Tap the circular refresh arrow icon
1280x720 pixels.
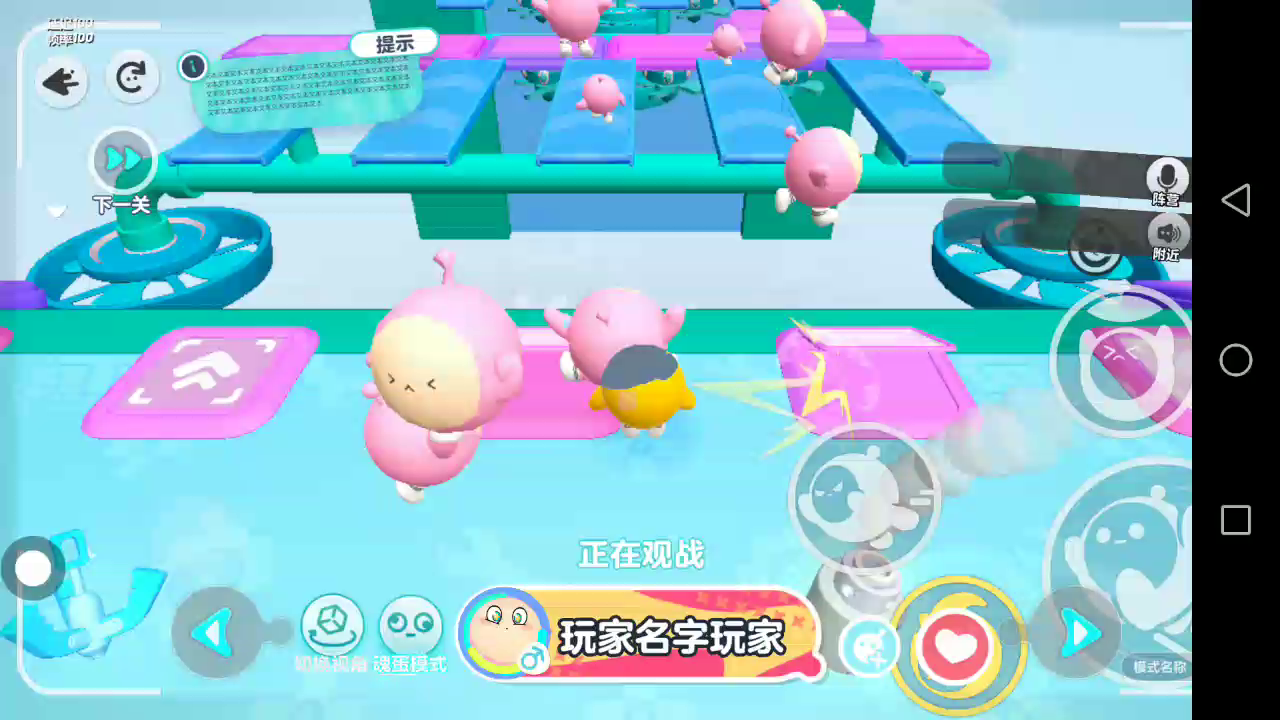pyautogui.click(x=132, y=77)
